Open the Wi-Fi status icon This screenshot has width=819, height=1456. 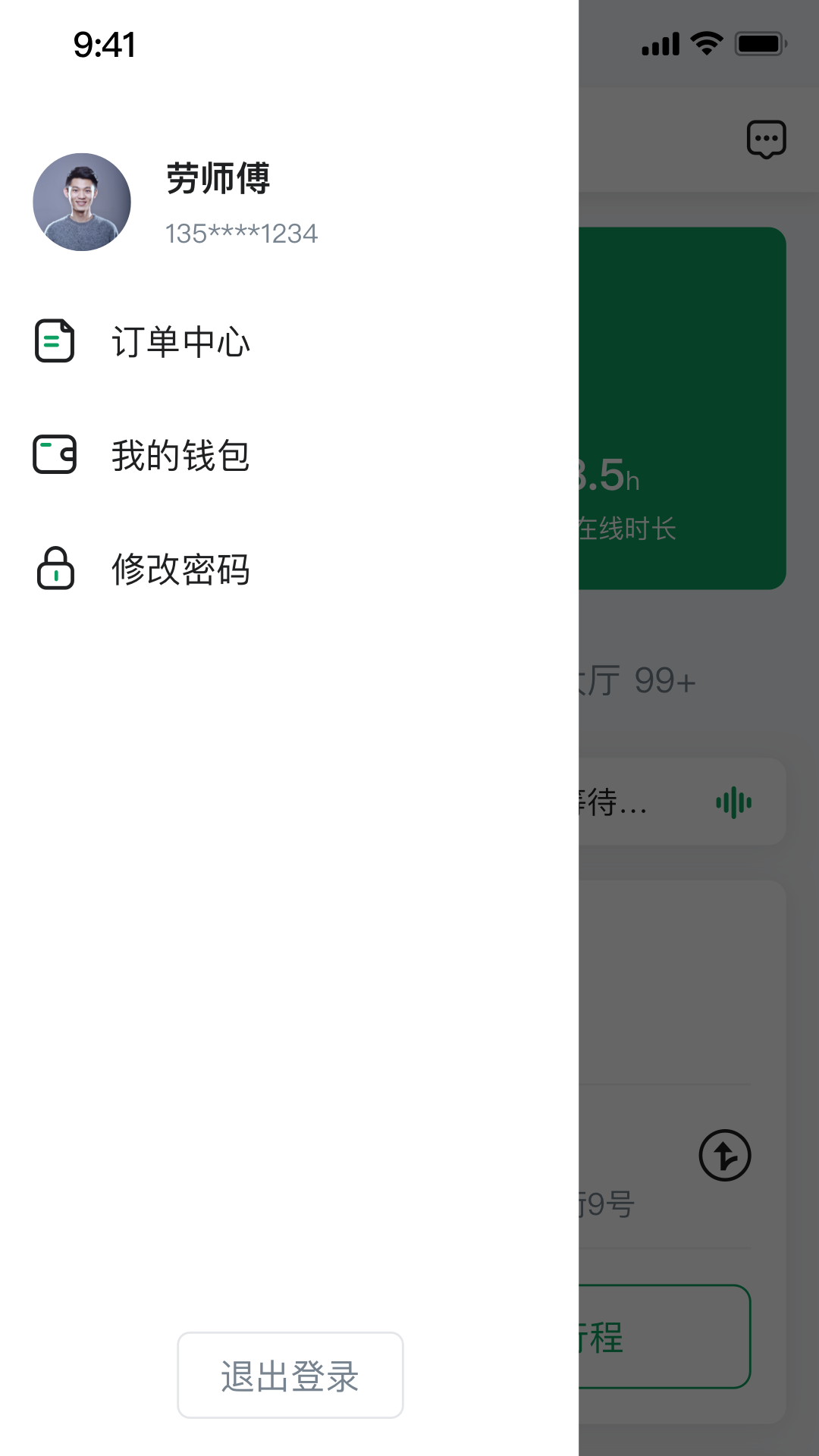point(705,43)
